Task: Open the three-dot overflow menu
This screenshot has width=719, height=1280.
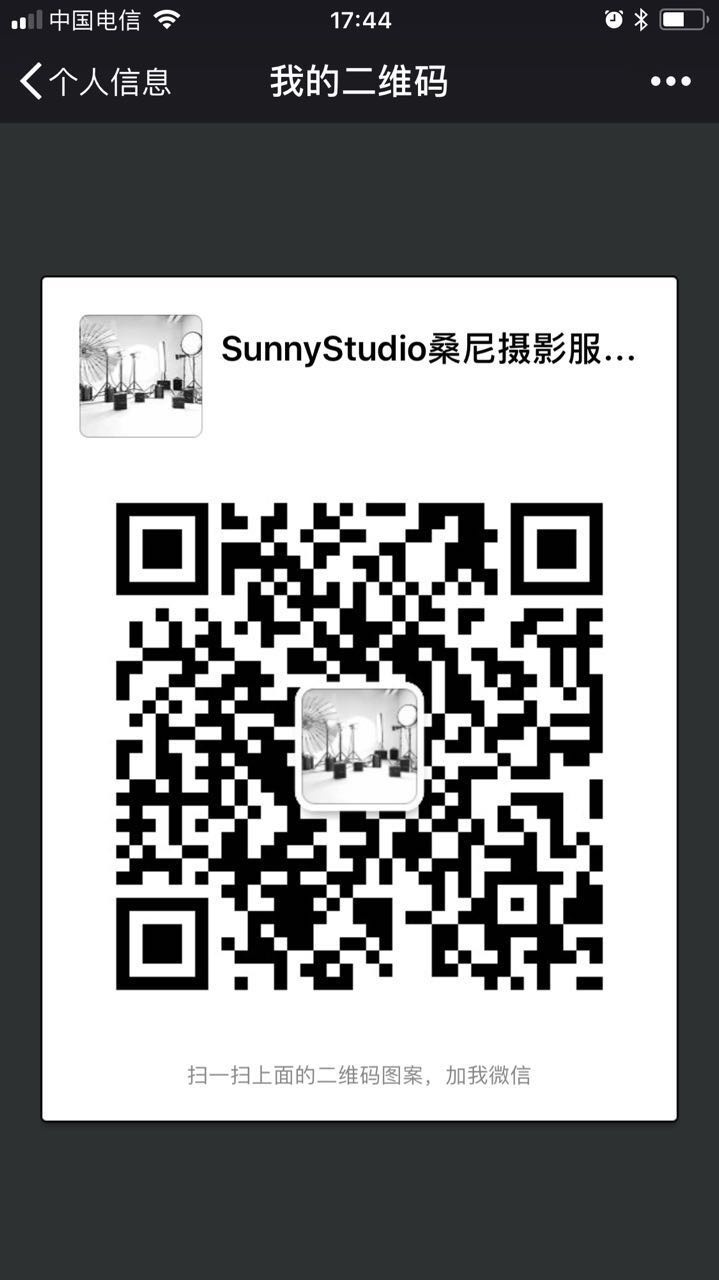Action: tap(670, 82)
